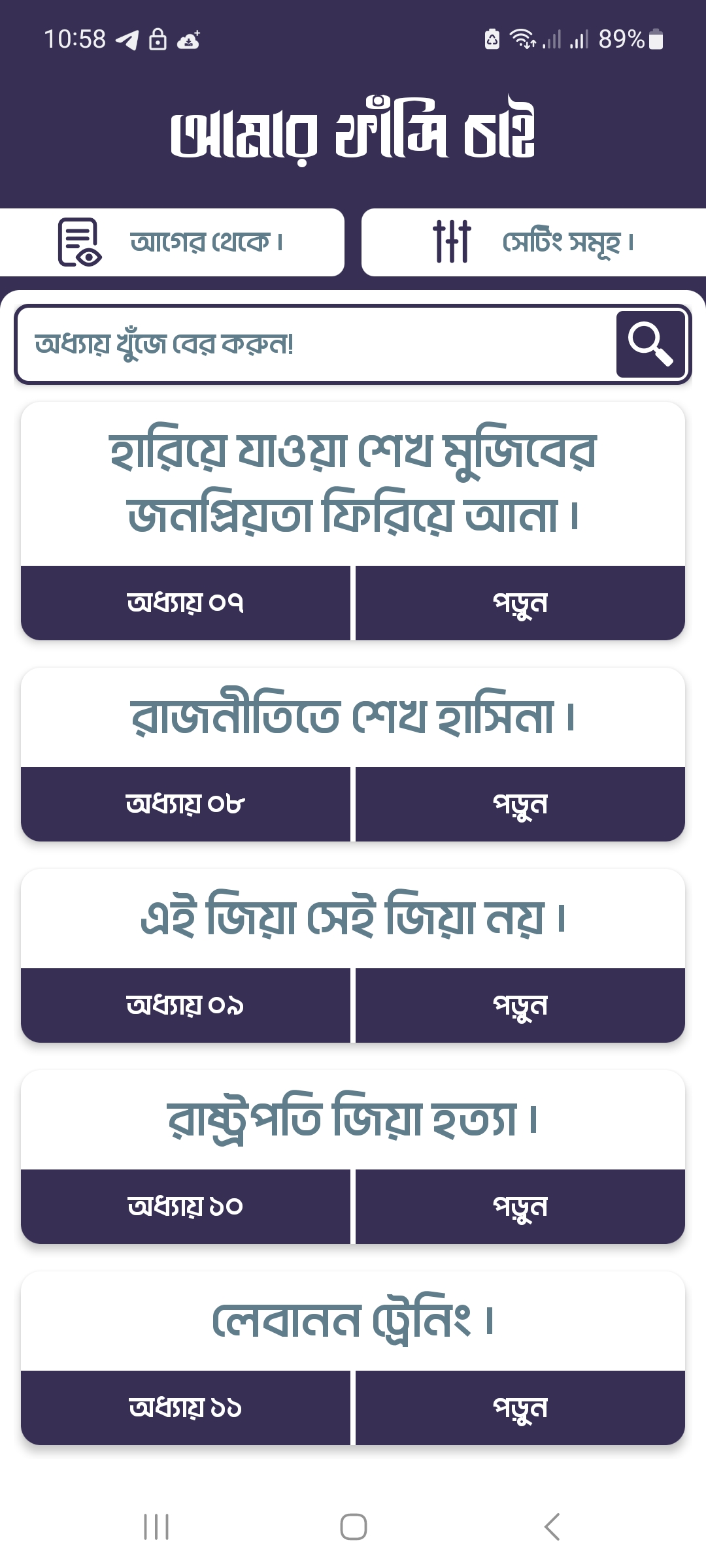Open chapter হারিয়ে যাওয়া শেখ মুজিবের জনপ্রিয়তা card

(x=353, y=483)
